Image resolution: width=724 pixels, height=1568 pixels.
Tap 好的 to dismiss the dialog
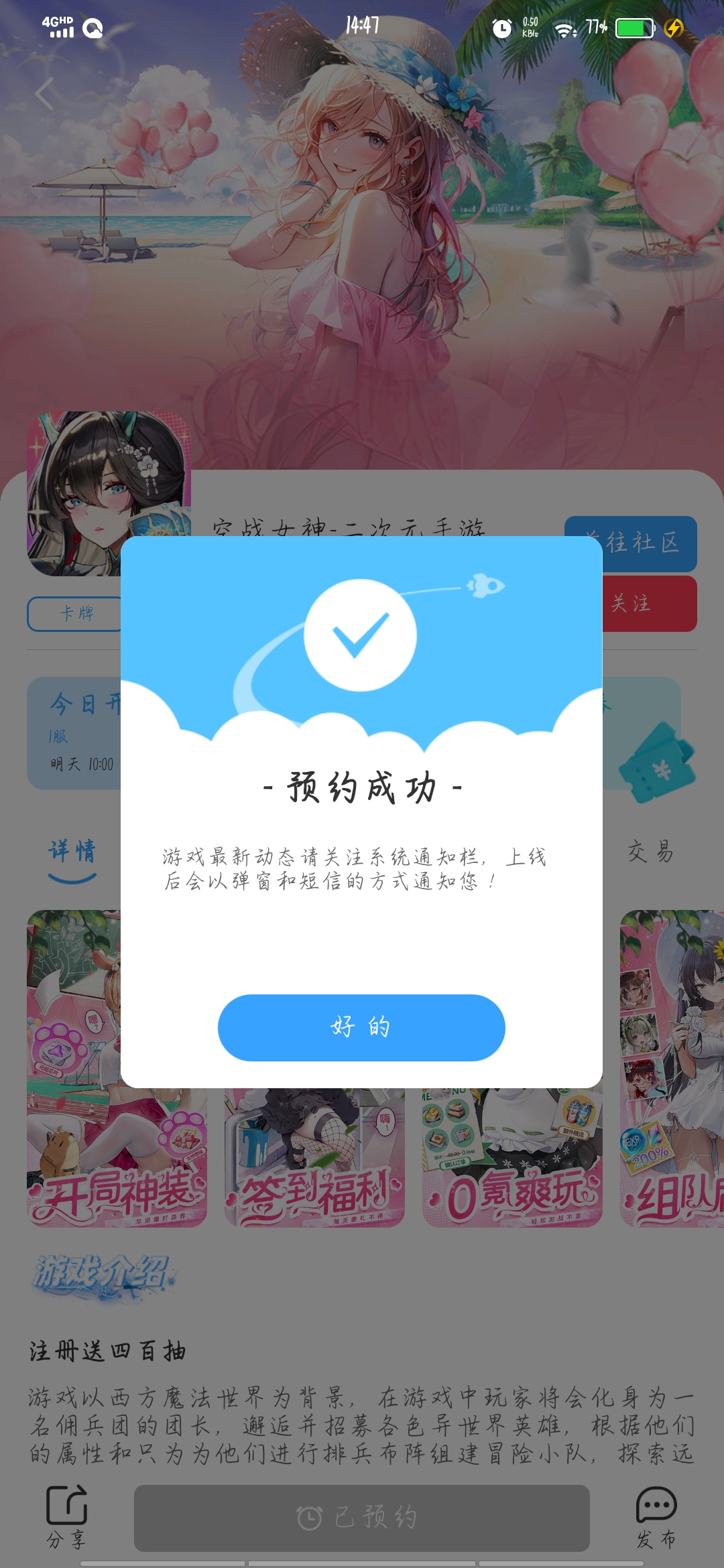[361, 1027]
